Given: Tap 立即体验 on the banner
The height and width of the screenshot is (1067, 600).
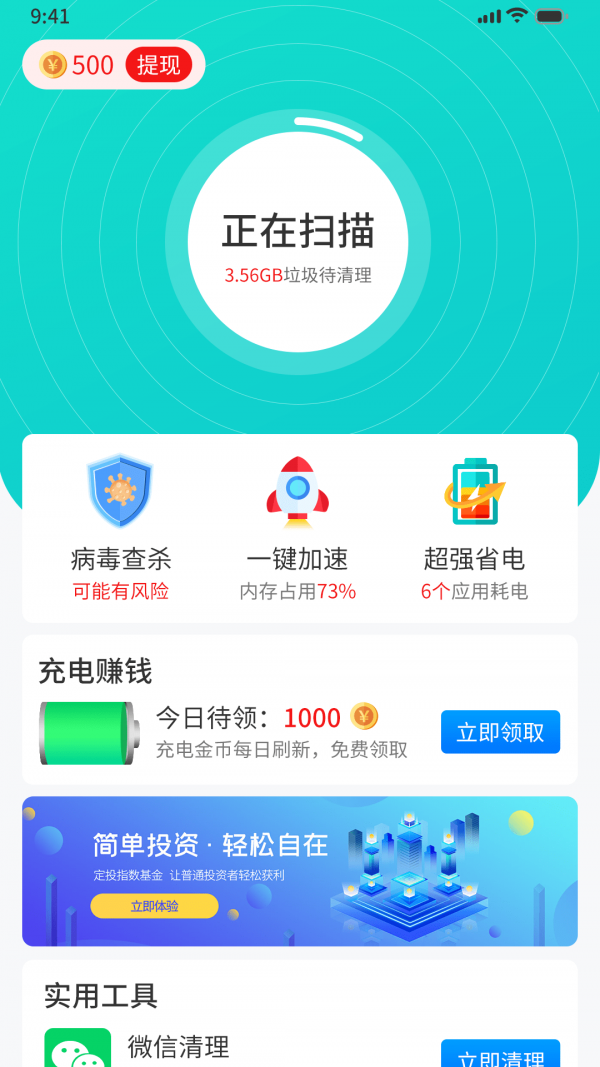Looking at the screenshot, I should pos(154,906).
